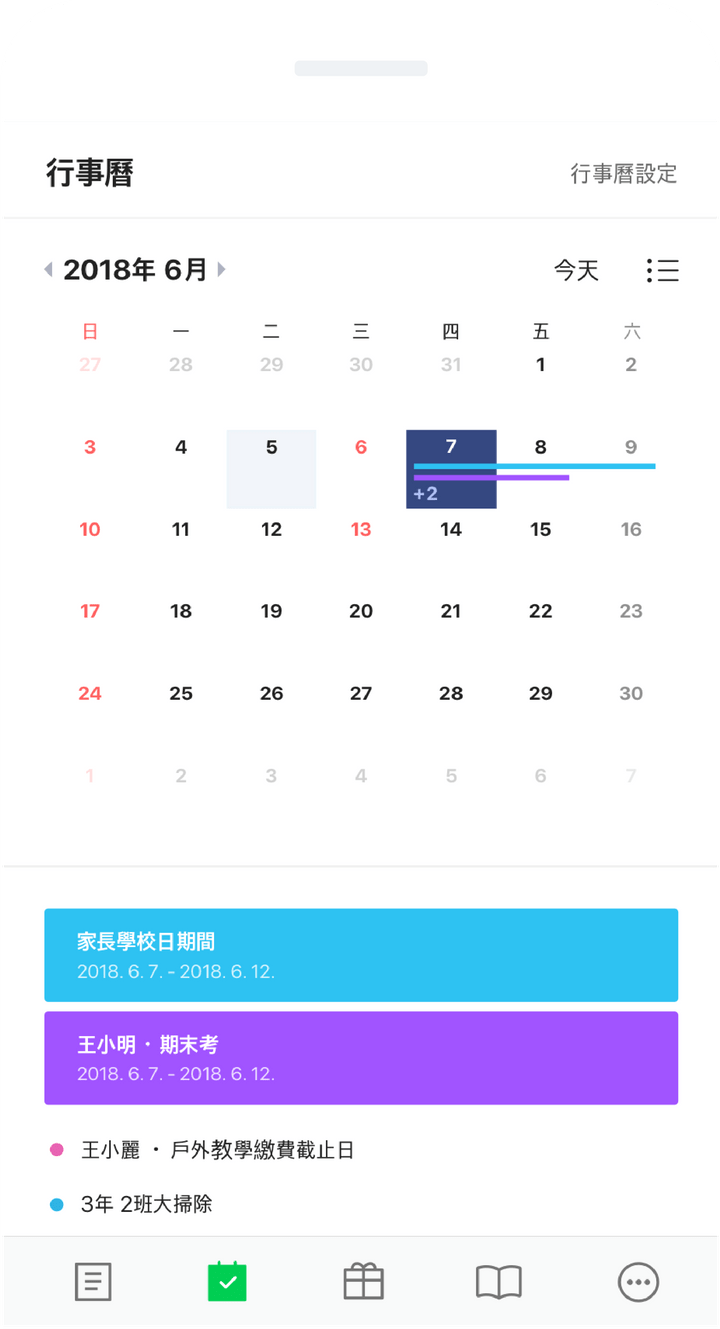This screenshot has width=720, height=1329.
Task: Go to the previous month
Action: 48,269
